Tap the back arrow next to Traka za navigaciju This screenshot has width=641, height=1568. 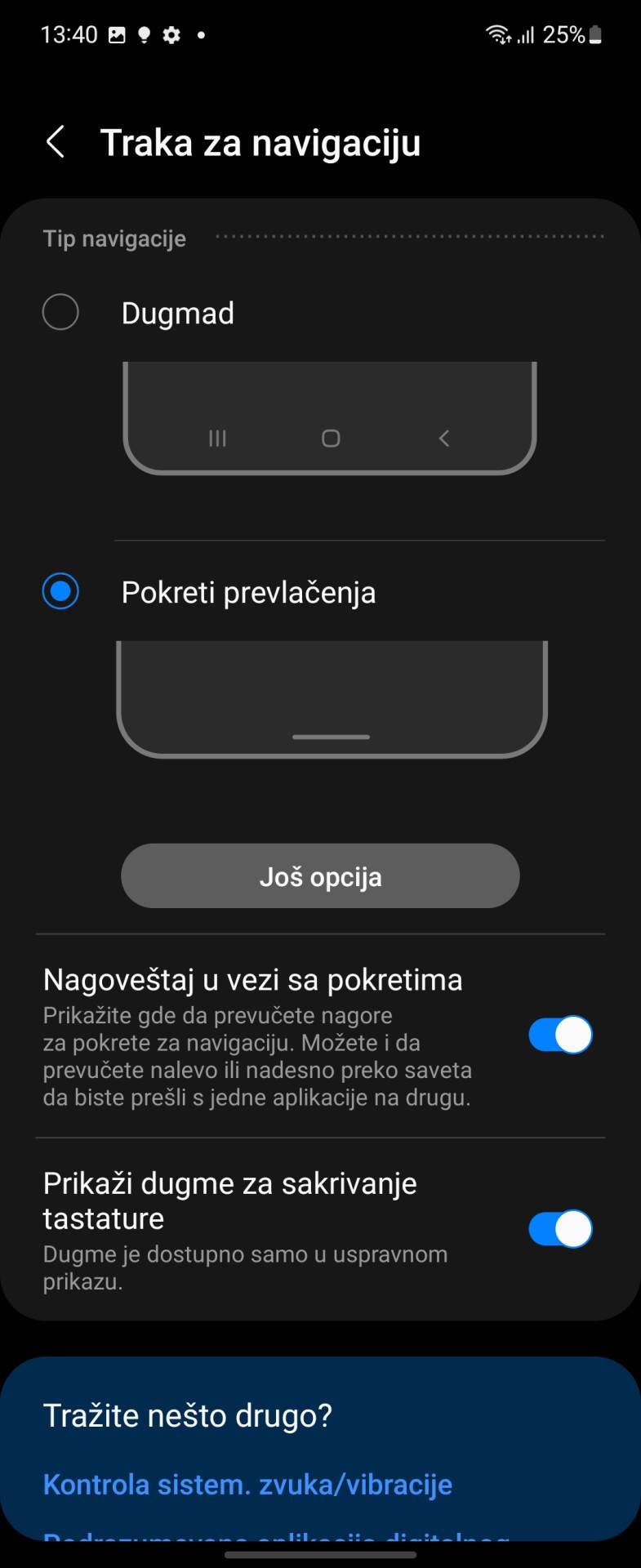coord(55,141)
